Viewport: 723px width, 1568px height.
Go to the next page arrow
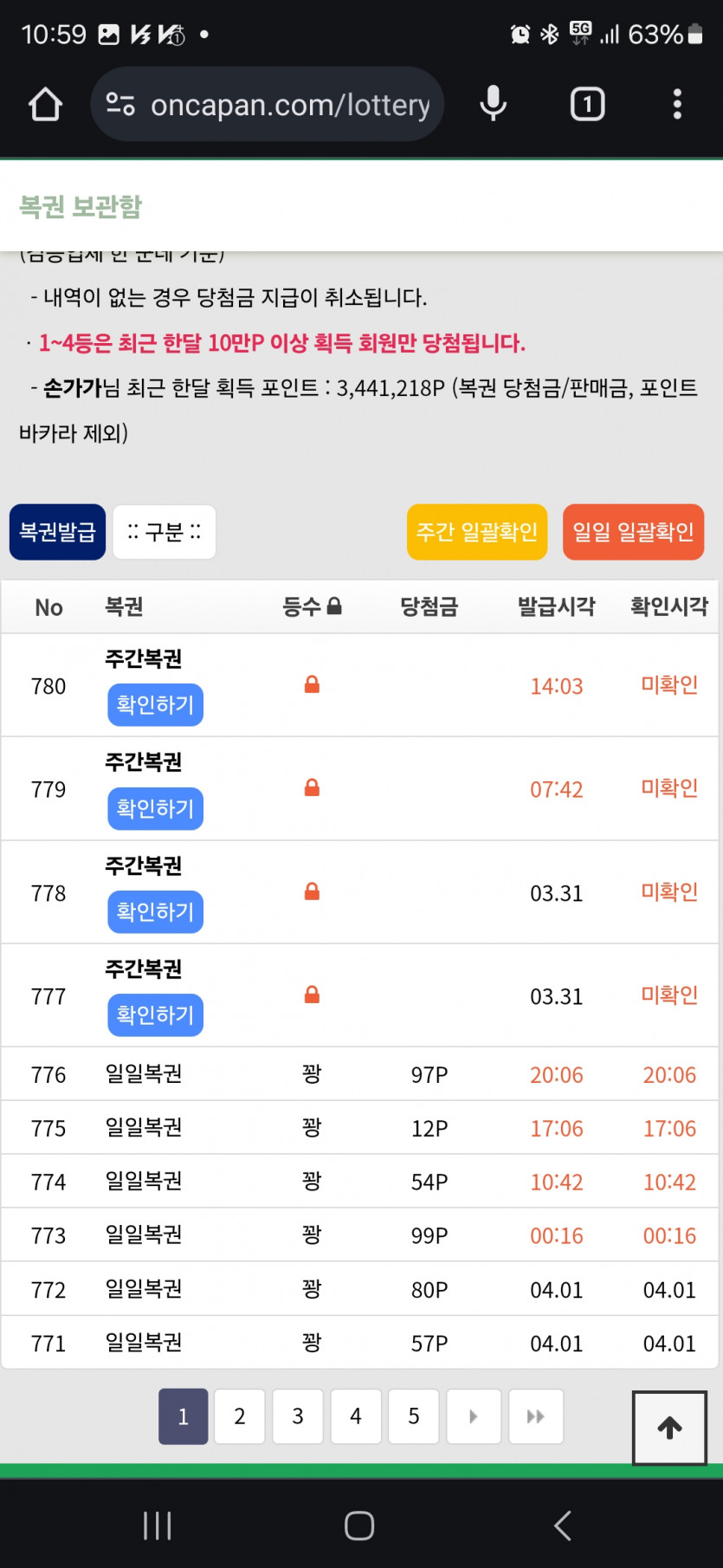[x=474, y=1416]
